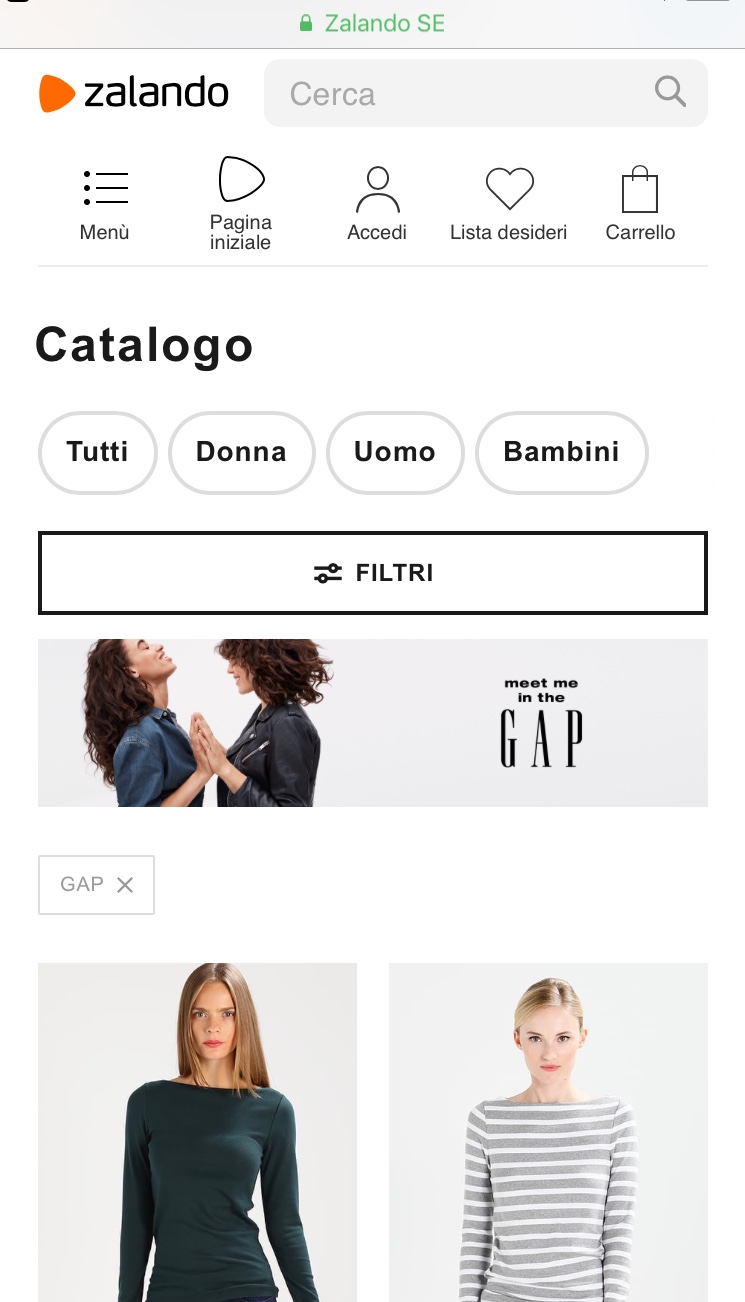
Task: Select the Tutti category chip
Action: [98, 452]
